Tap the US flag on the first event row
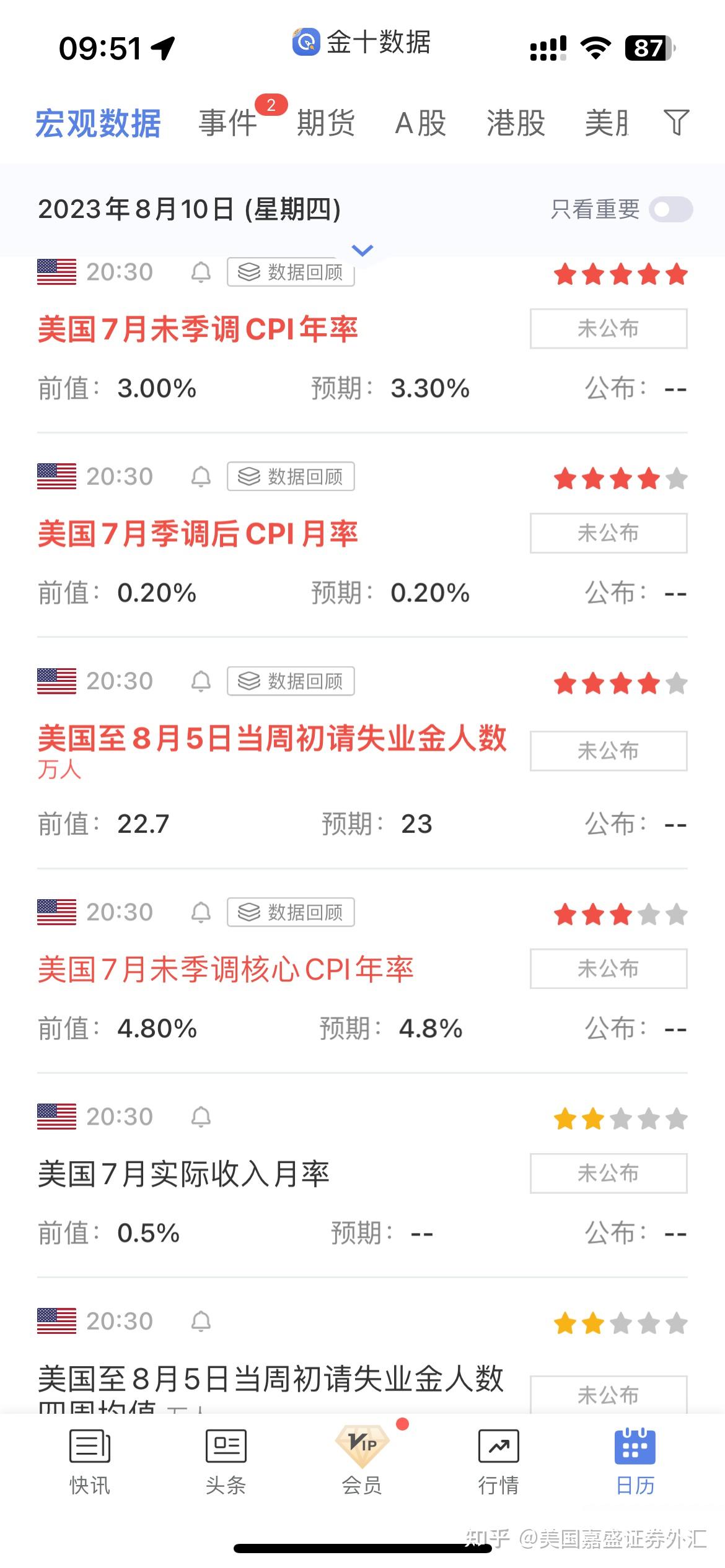The height and width of the screenshot is (1568, 725). 56,272
